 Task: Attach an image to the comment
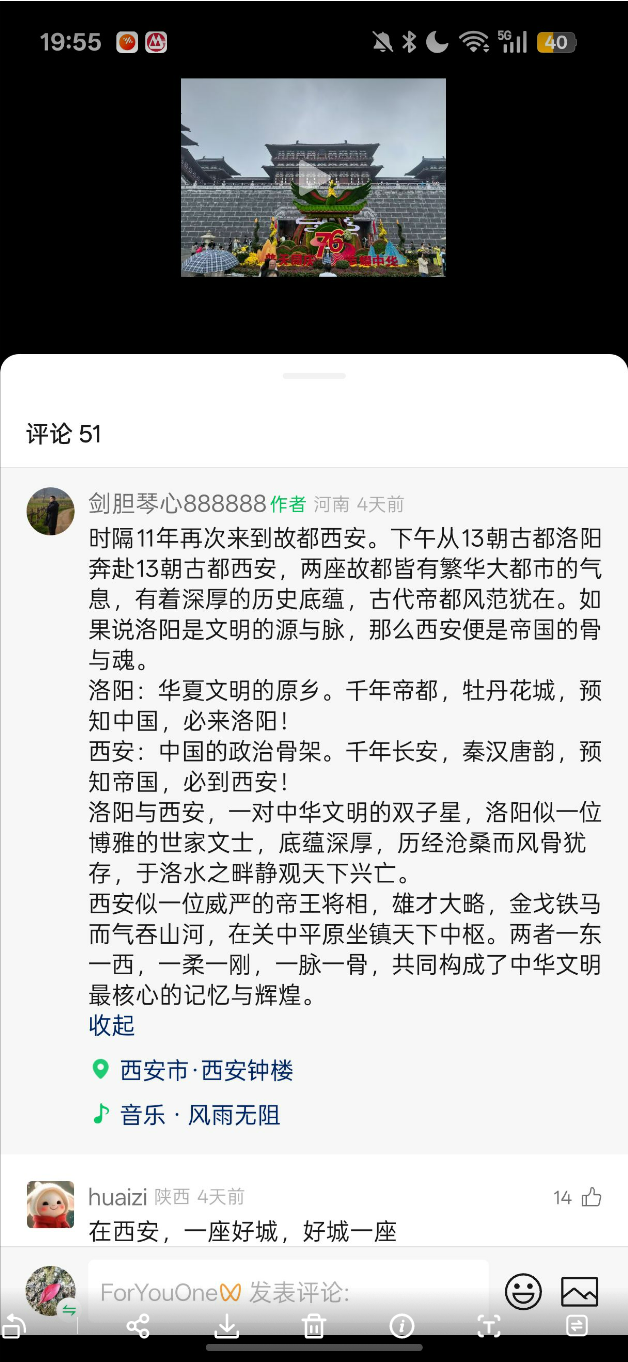579,1292
